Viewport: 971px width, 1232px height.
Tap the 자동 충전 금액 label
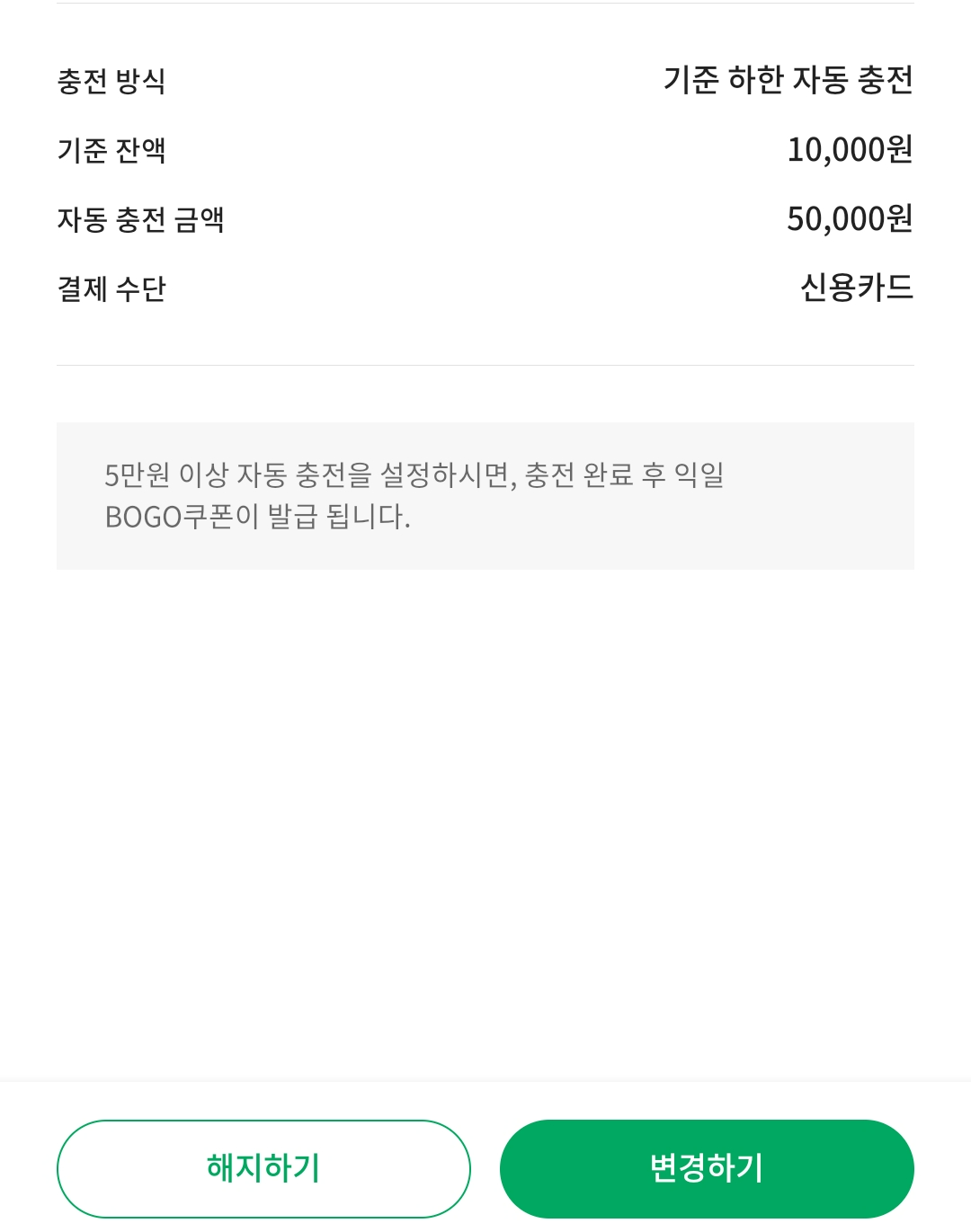pos(141,219)
